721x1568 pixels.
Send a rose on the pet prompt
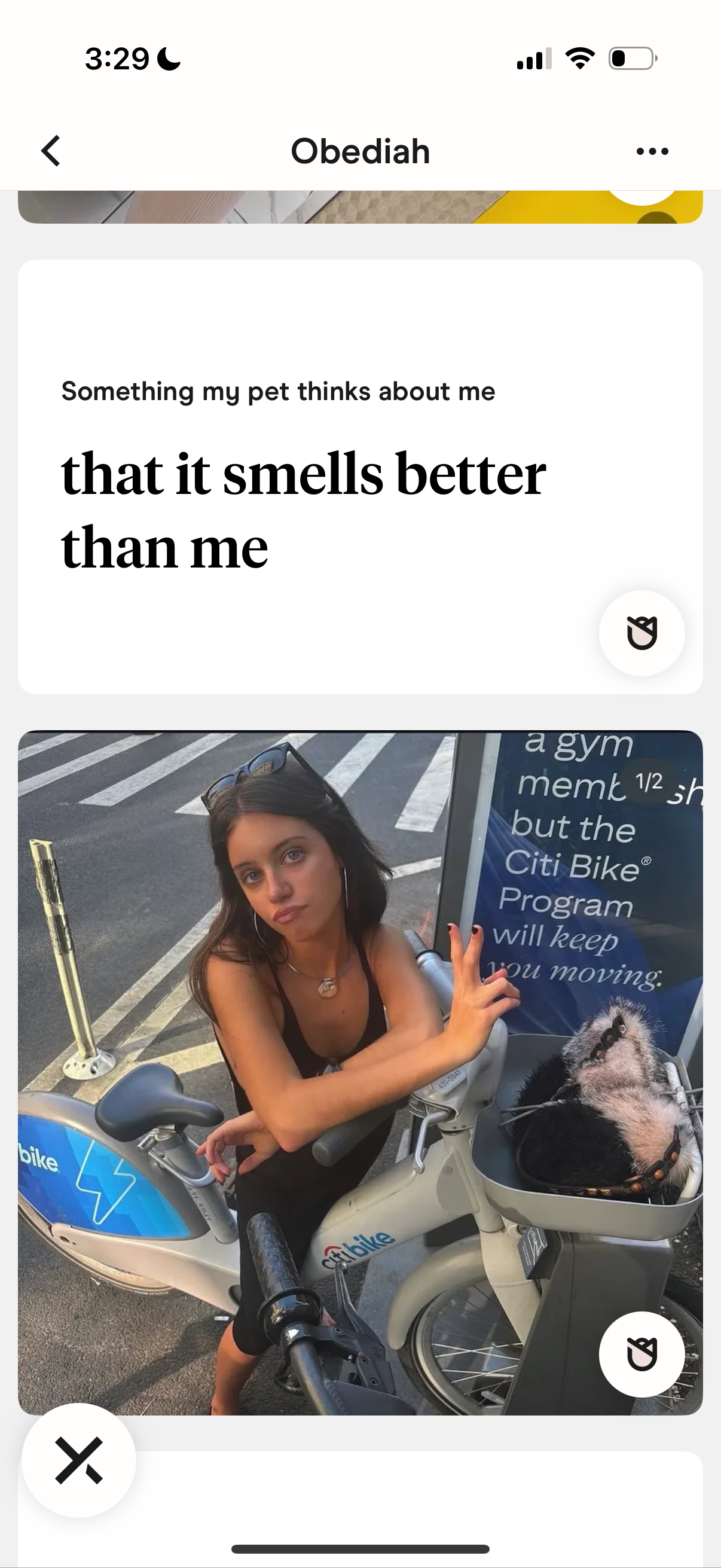(642, 634)
